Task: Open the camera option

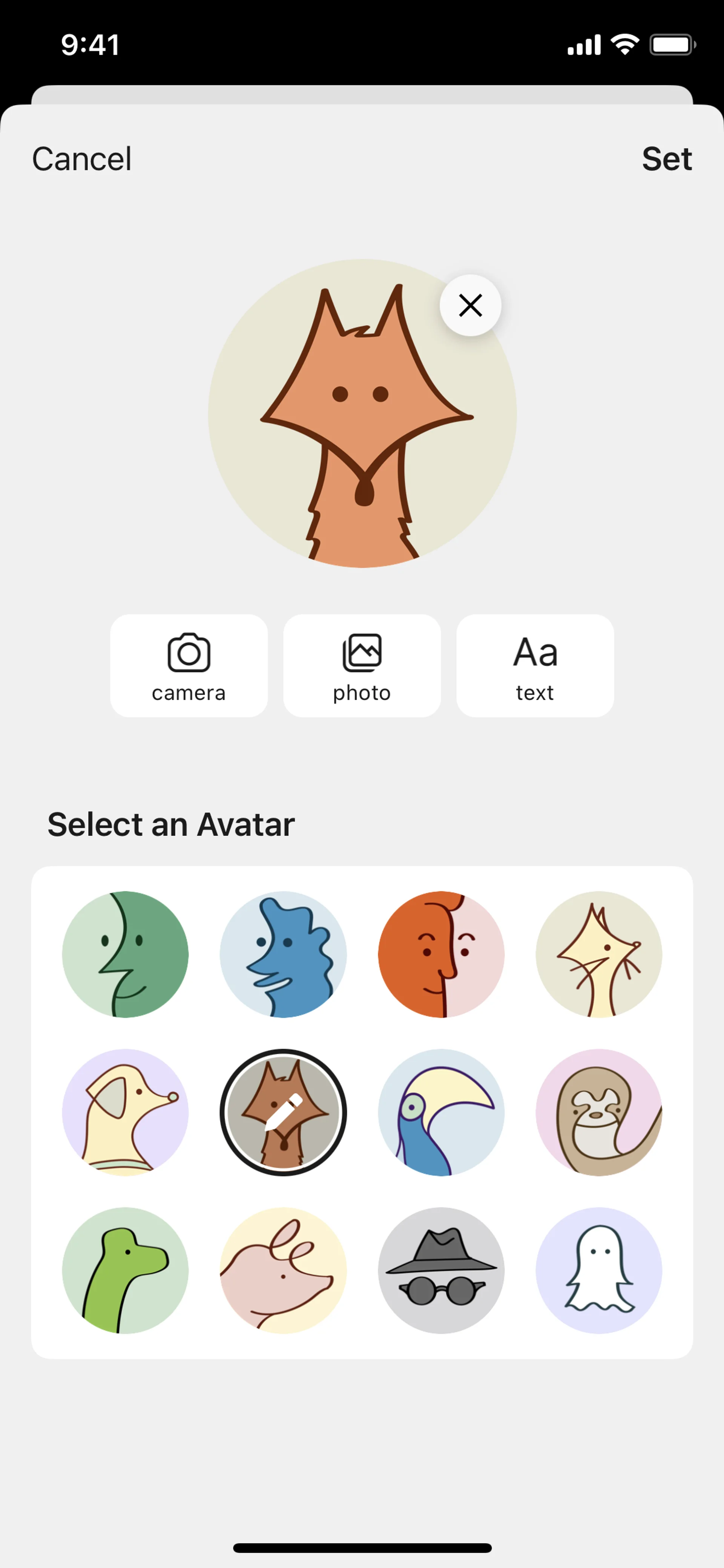Action: click(x=189, y=665)
